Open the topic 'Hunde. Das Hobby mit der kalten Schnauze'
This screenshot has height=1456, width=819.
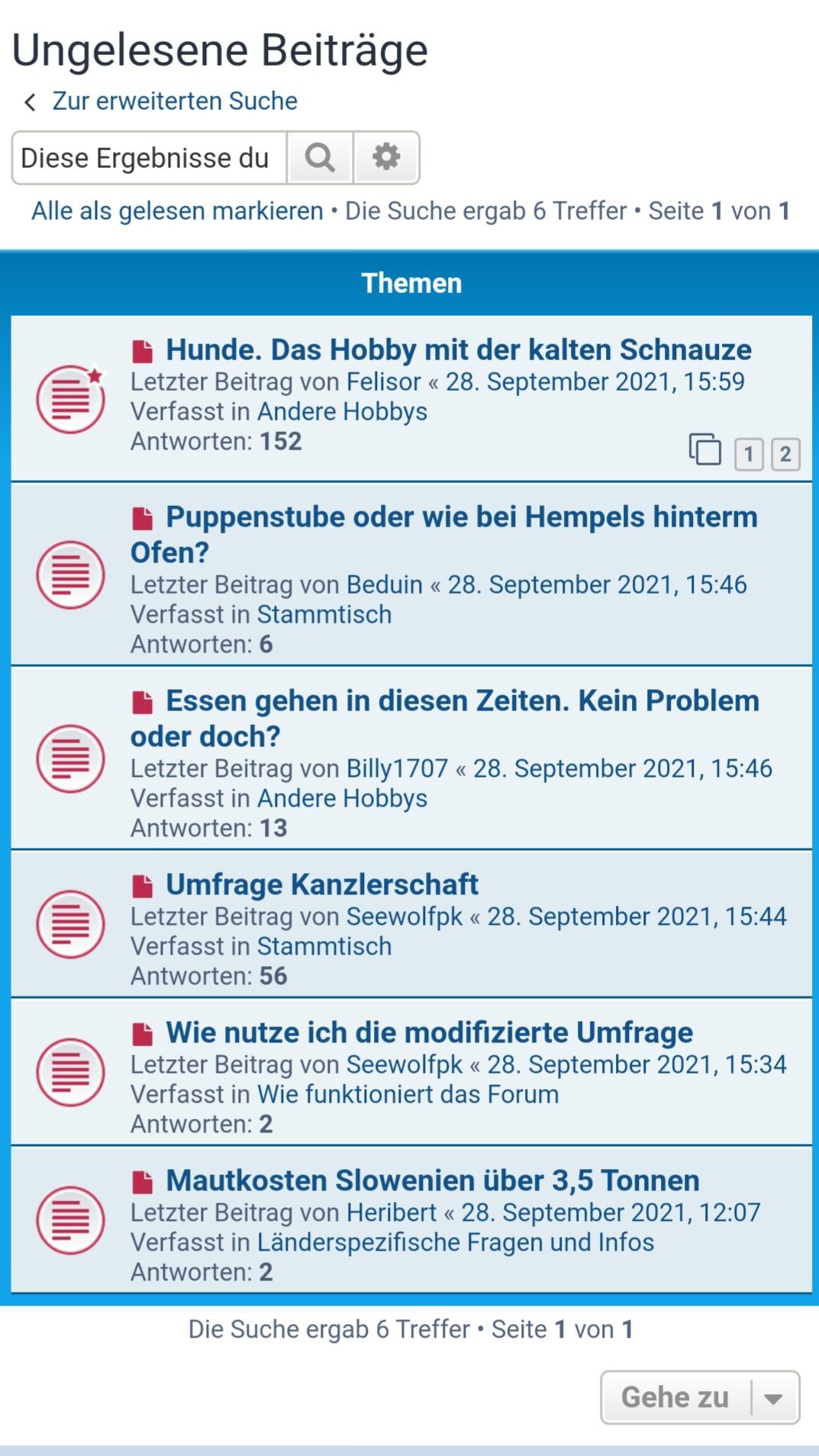pyautogui.click(x=459, y=350)
